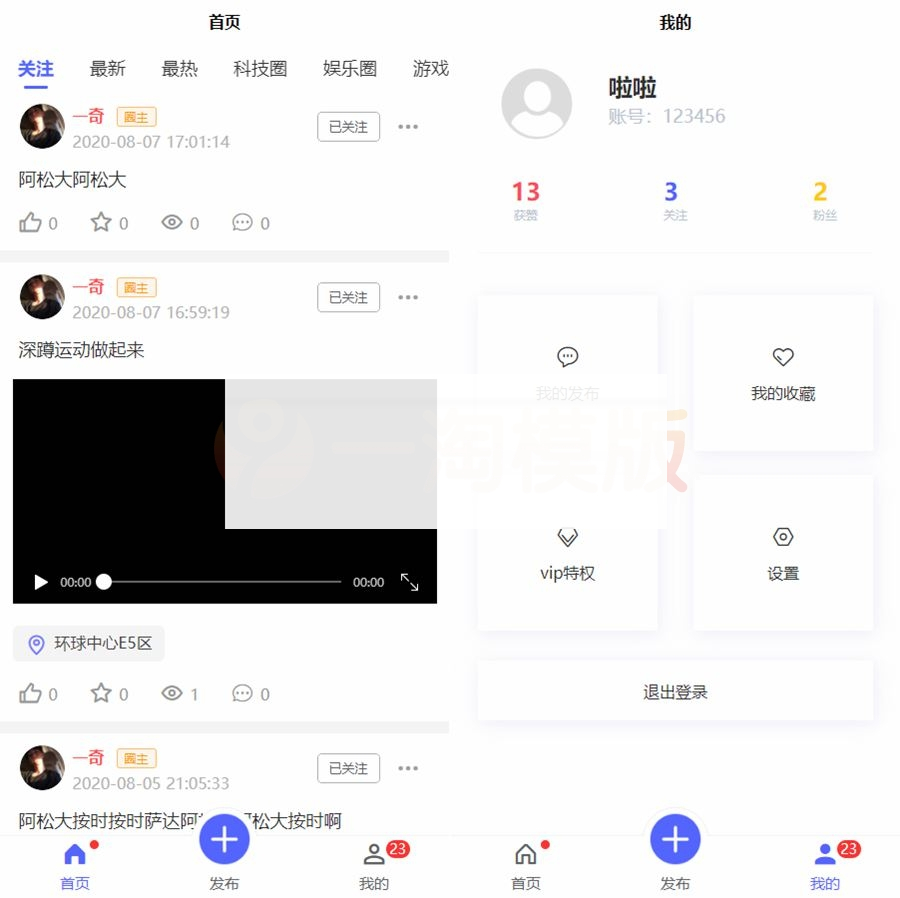Screen dimensions: 900x898
Task: Open 我的发布
Action: pos(567,373)
